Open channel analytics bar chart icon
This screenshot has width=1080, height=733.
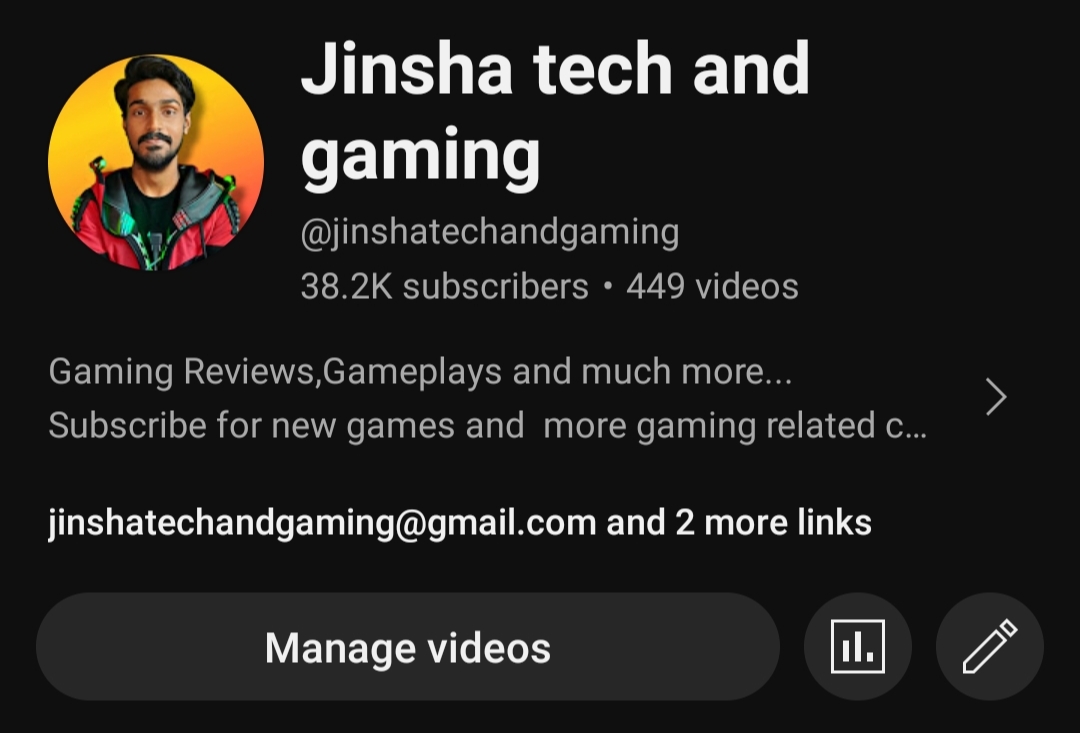pyautogui.click(x=857, y=647)
